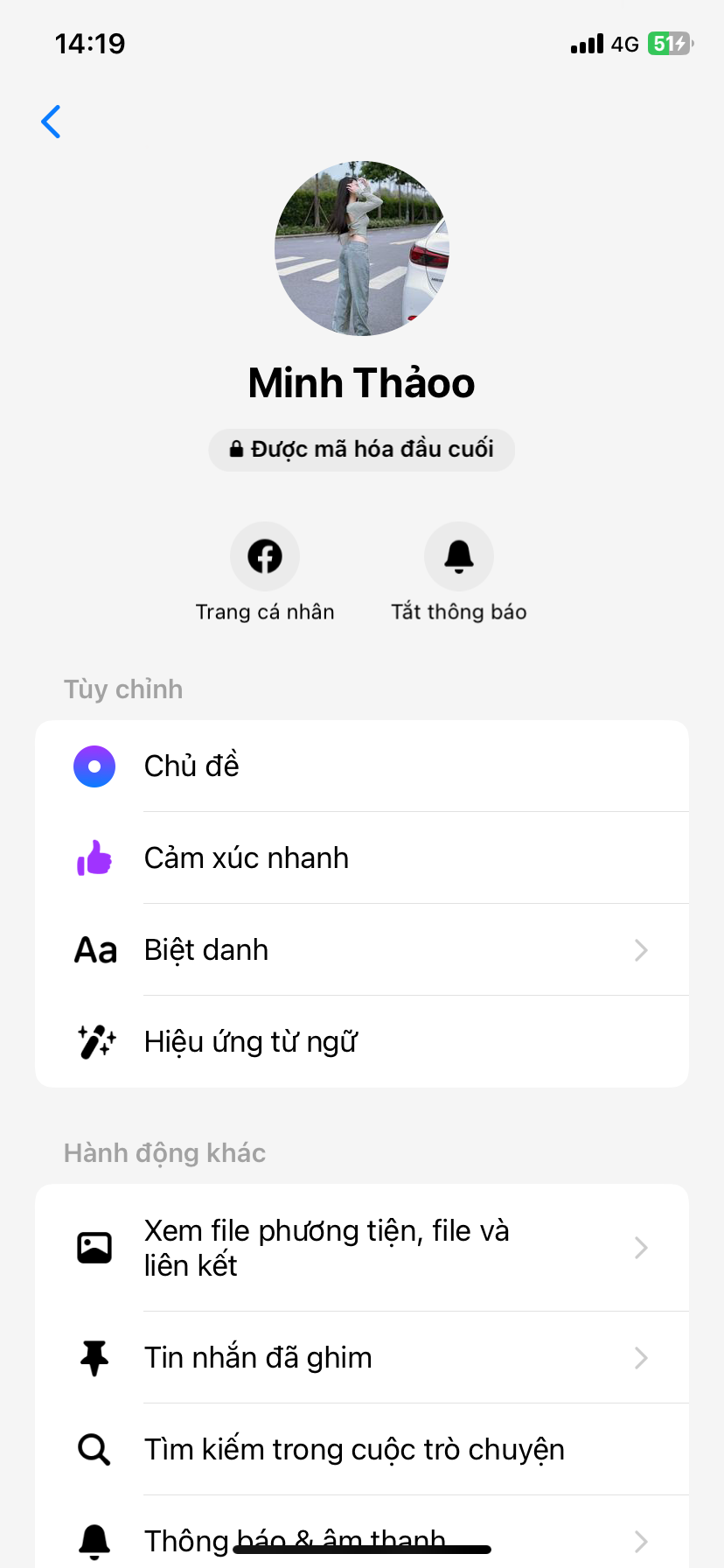Viewport: 724px width, 1568px height.
Task: Select Hiệu ứng từ ngữ word effects
Action: (x=362, y=1042)
